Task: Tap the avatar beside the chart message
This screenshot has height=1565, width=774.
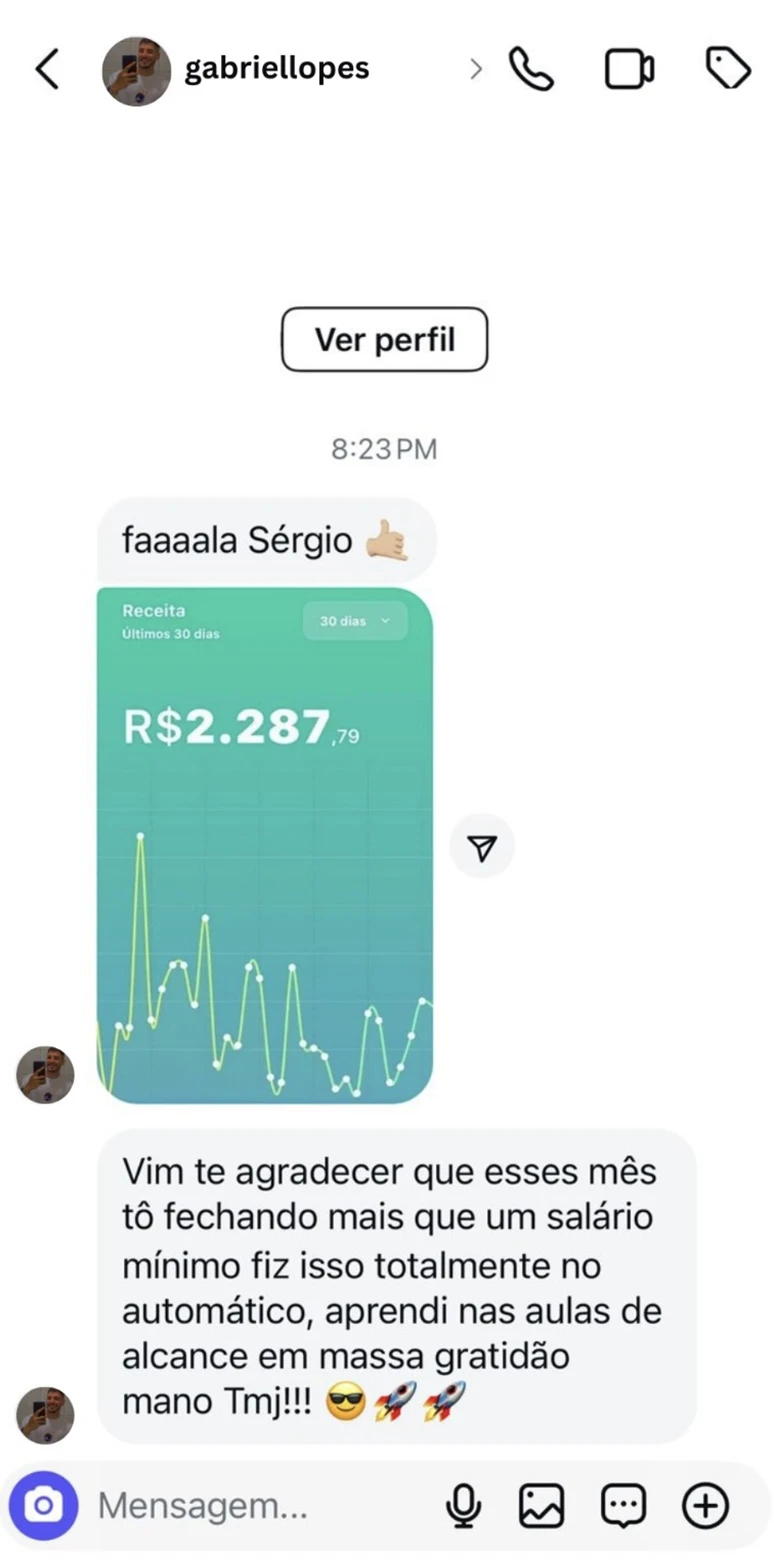Action: coord(44,1075)
